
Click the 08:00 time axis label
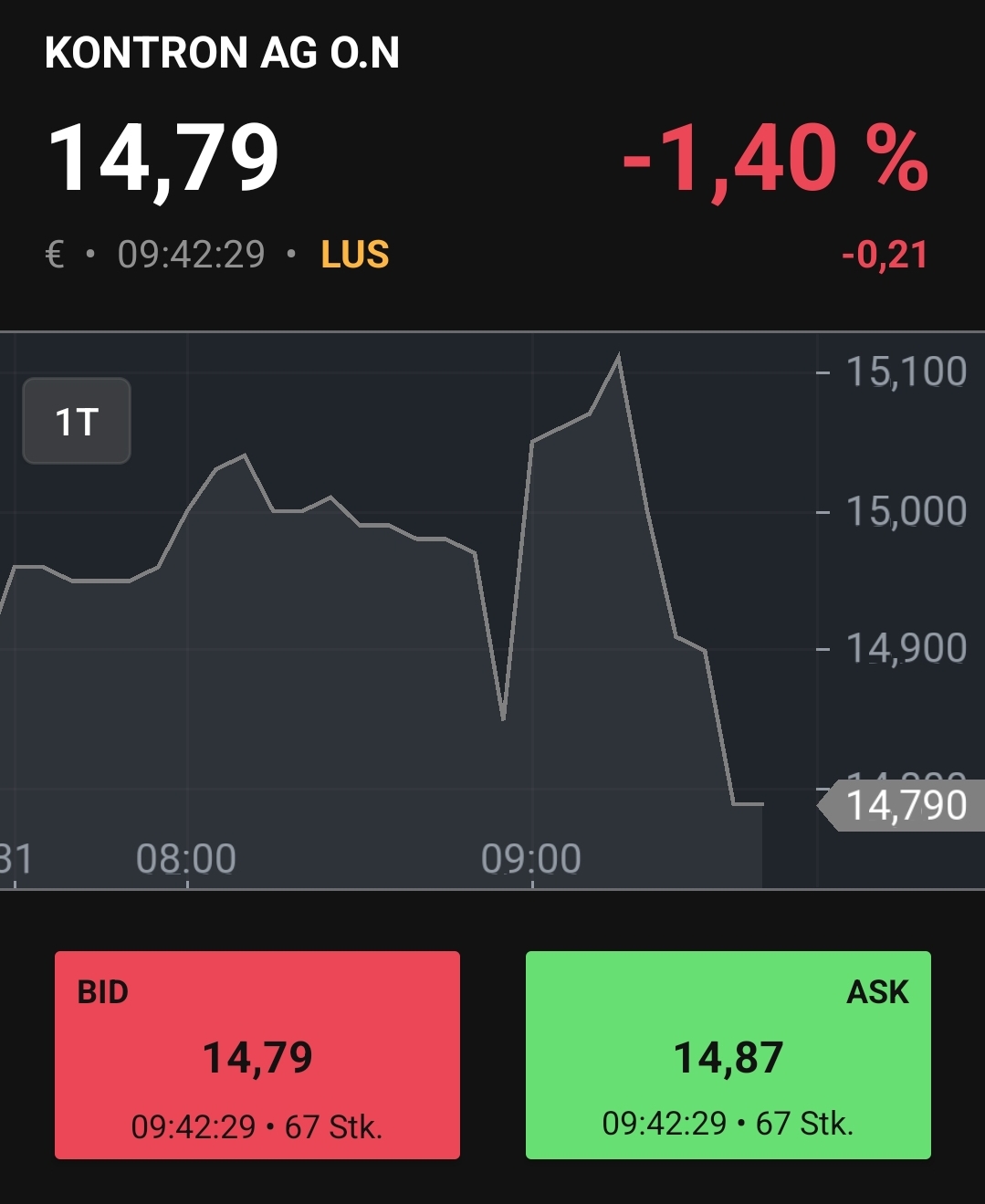coord(187,856)
